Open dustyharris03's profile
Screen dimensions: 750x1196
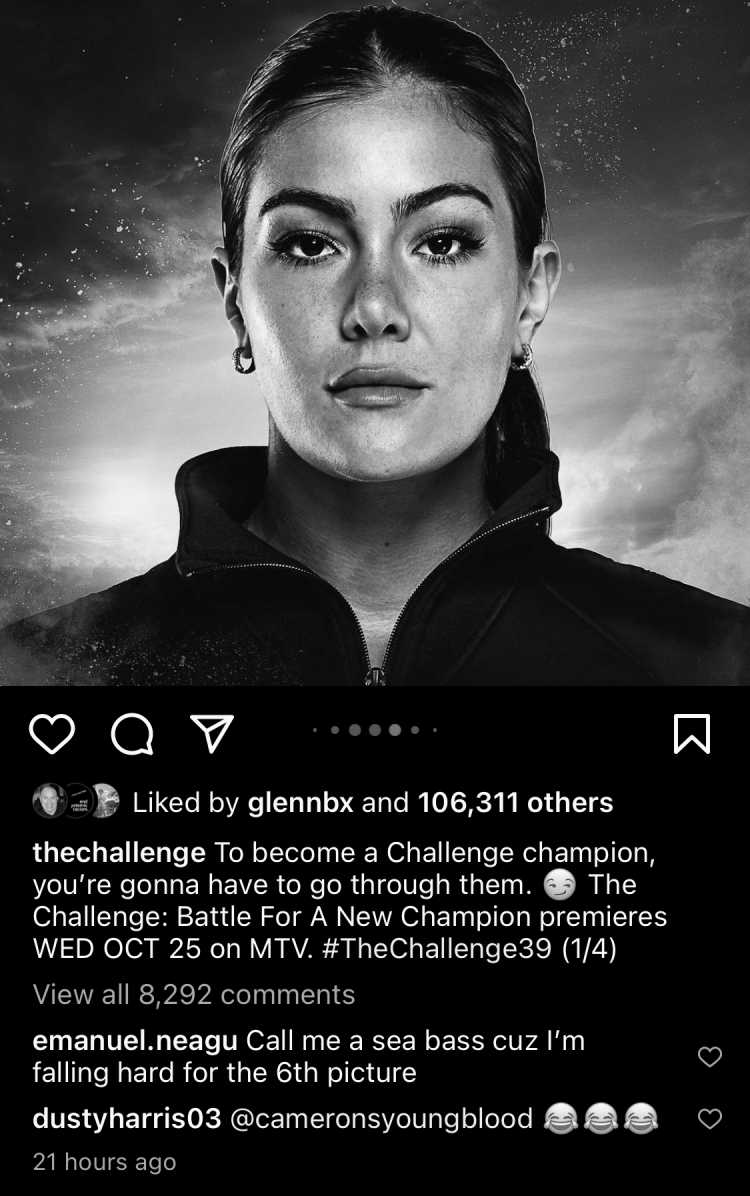[126, 1119]
